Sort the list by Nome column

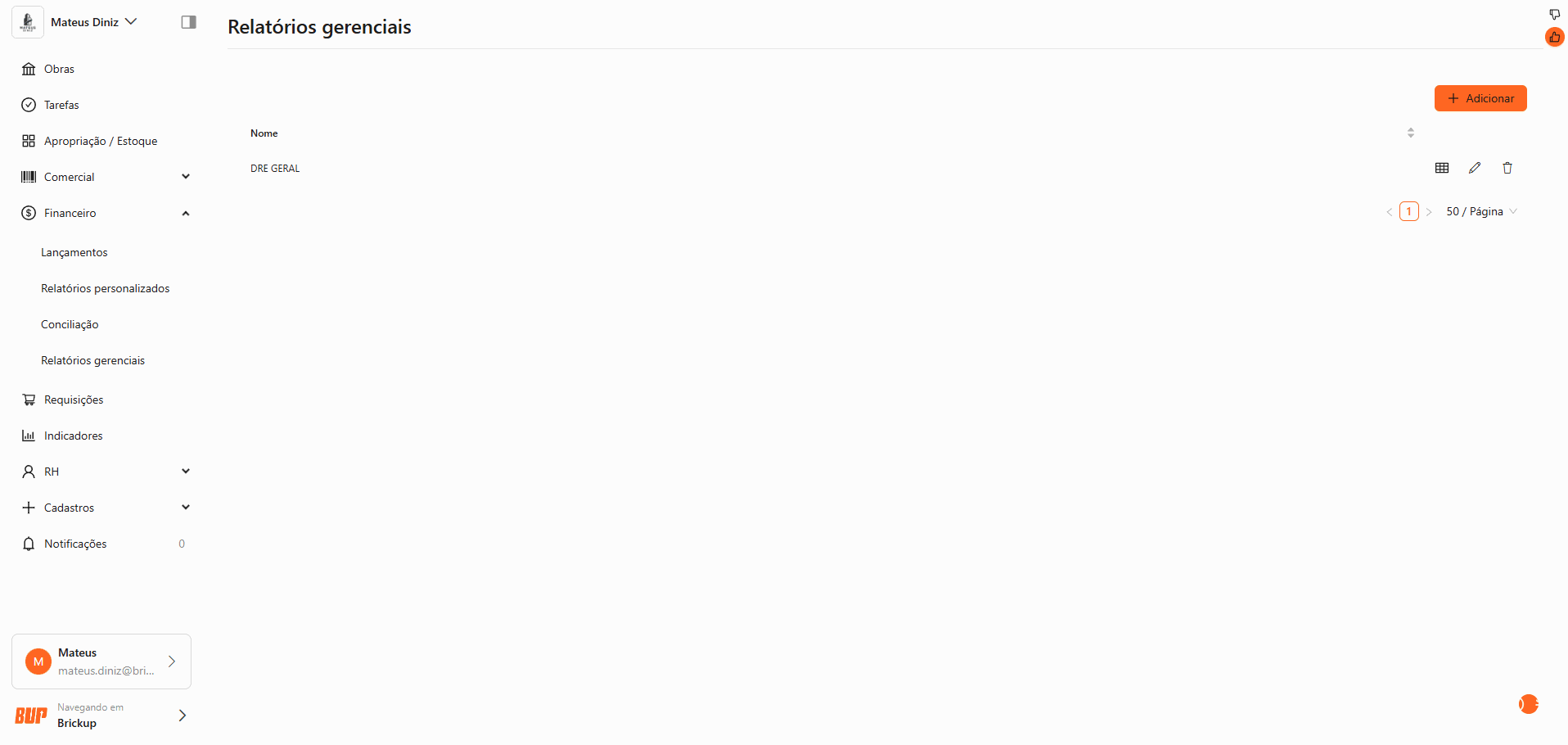point(1410,133)
